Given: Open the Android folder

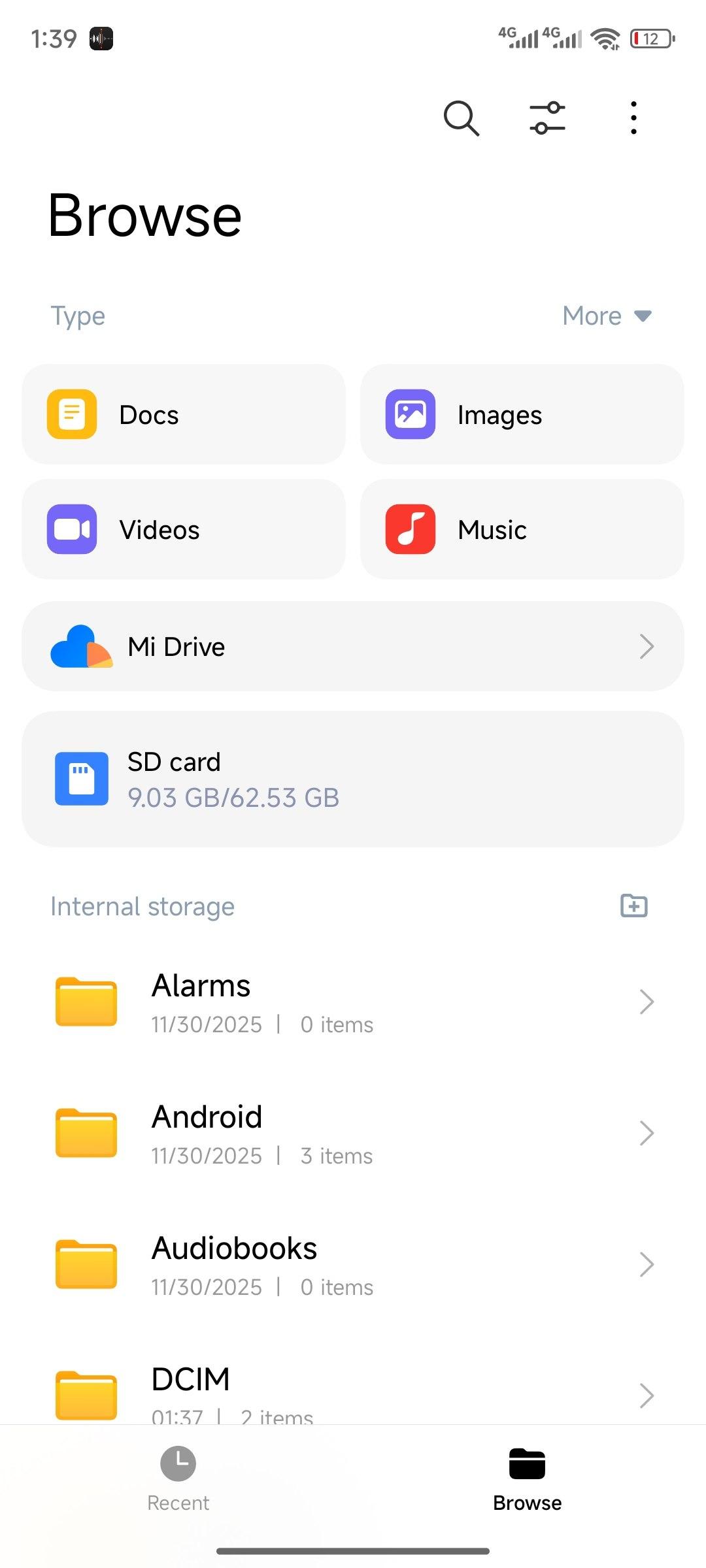Looking at the screenshot, I should coord(353,1134).
